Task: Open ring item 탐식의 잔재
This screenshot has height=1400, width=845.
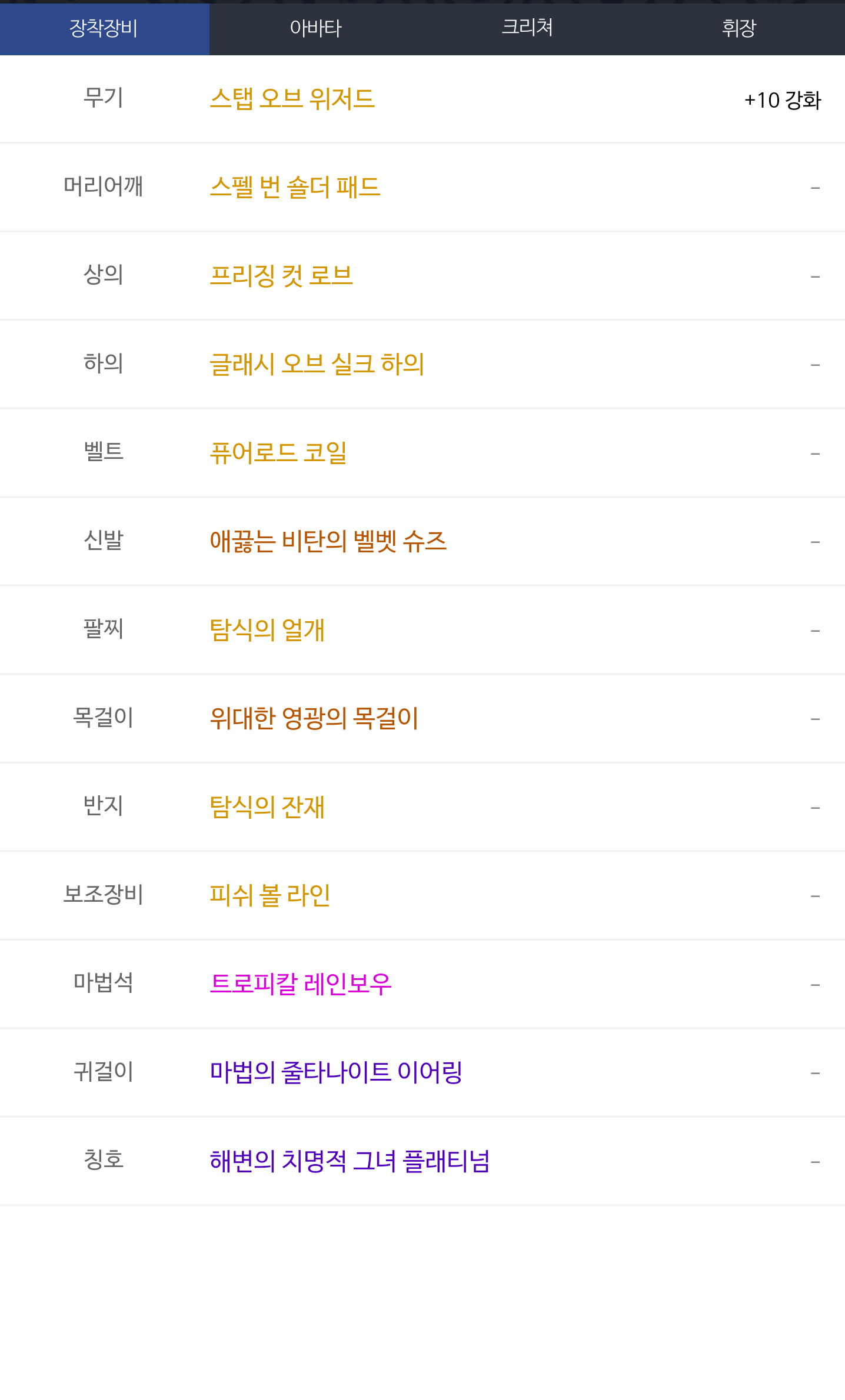Action: 267,807
